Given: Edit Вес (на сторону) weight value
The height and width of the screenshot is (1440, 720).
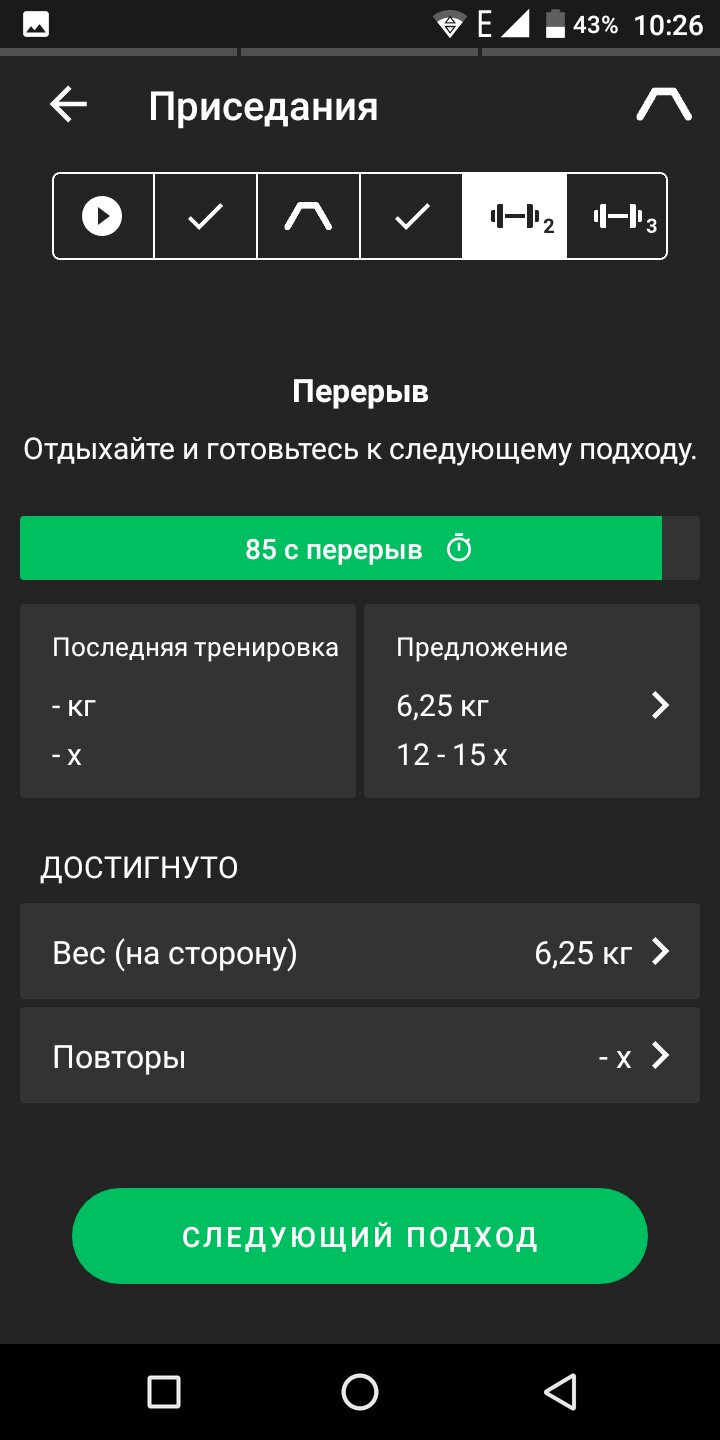Looking at the screenshot, I should (360, 951).
